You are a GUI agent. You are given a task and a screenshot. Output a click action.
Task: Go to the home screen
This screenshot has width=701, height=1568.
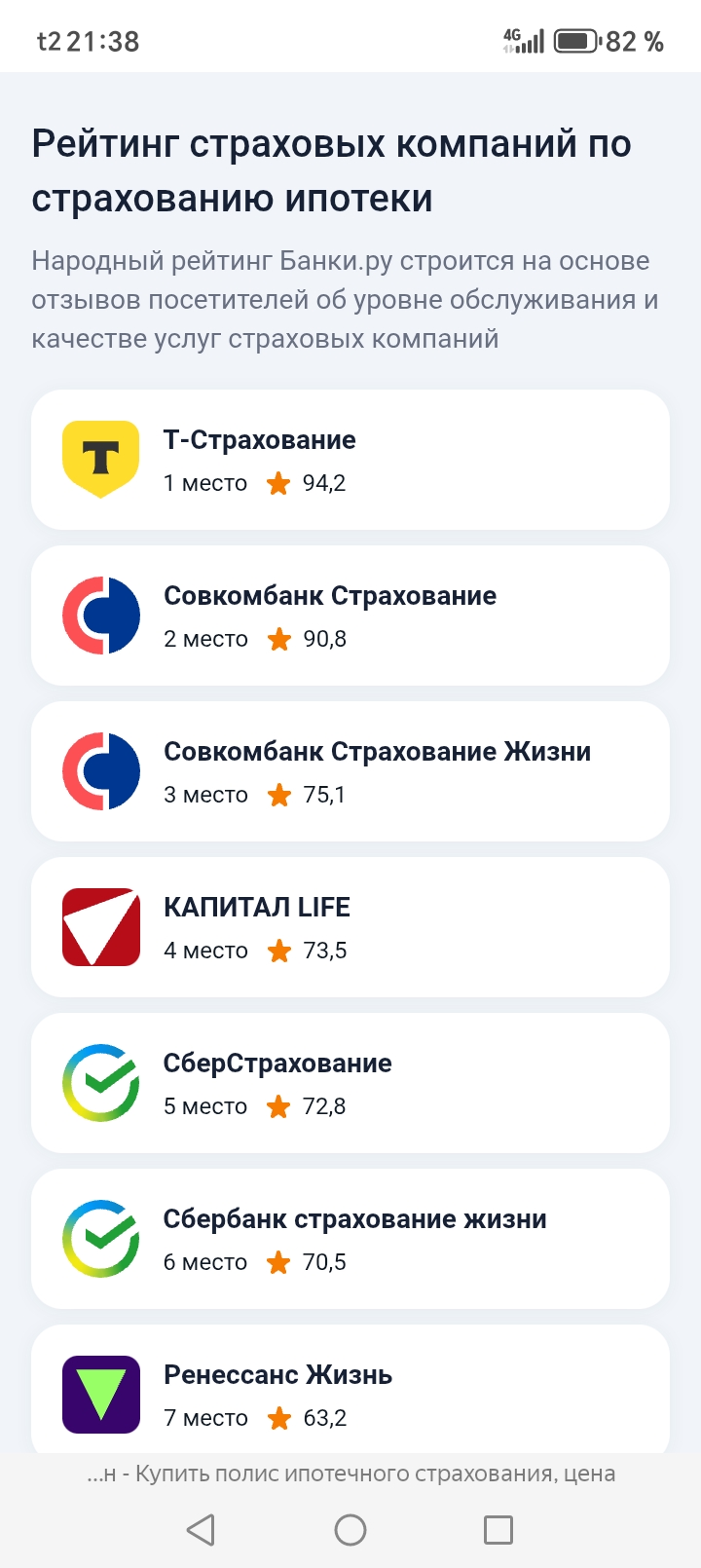[350, 1530]
